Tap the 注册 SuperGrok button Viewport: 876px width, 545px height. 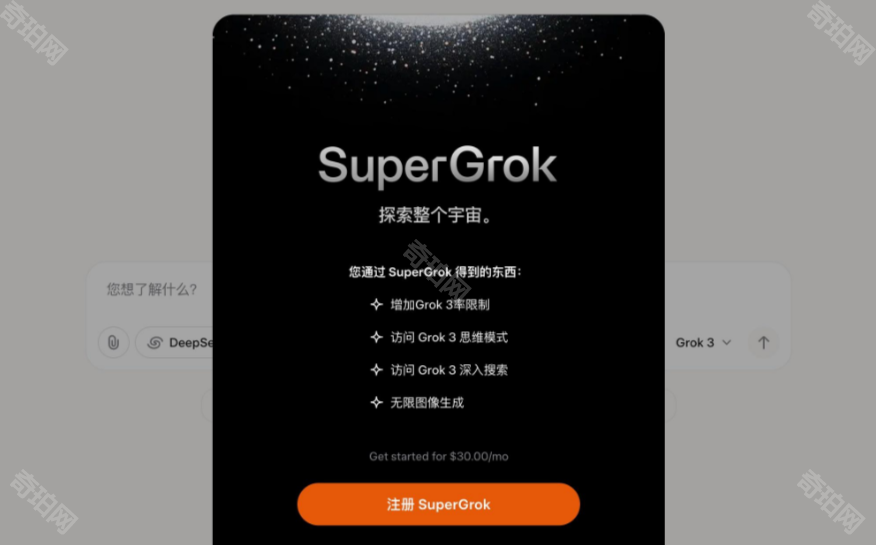click(x=438, y=504)
